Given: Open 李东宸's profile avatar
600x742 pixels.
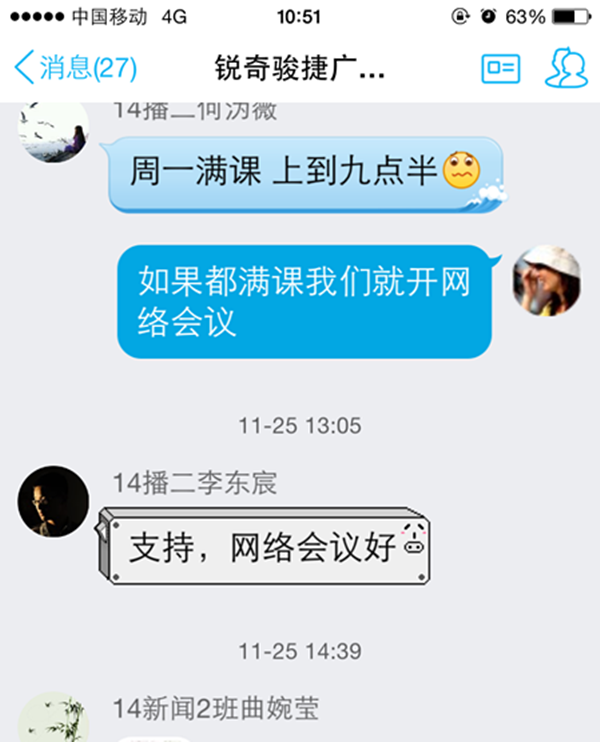Looking at the screenshot, I should (x=53, y=500).
